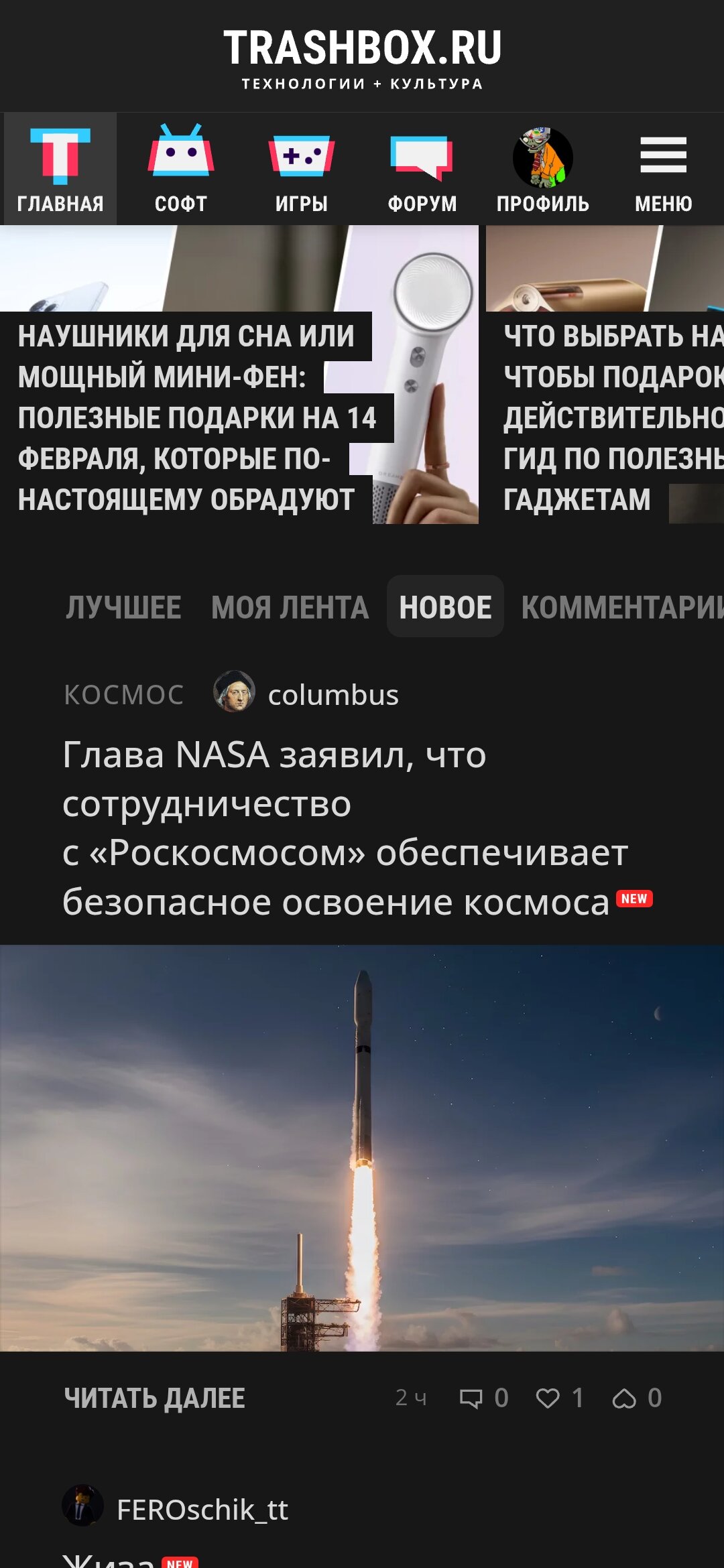Go to the Софт section
This screenshot has width=724, height=1568.
[181, 169]
